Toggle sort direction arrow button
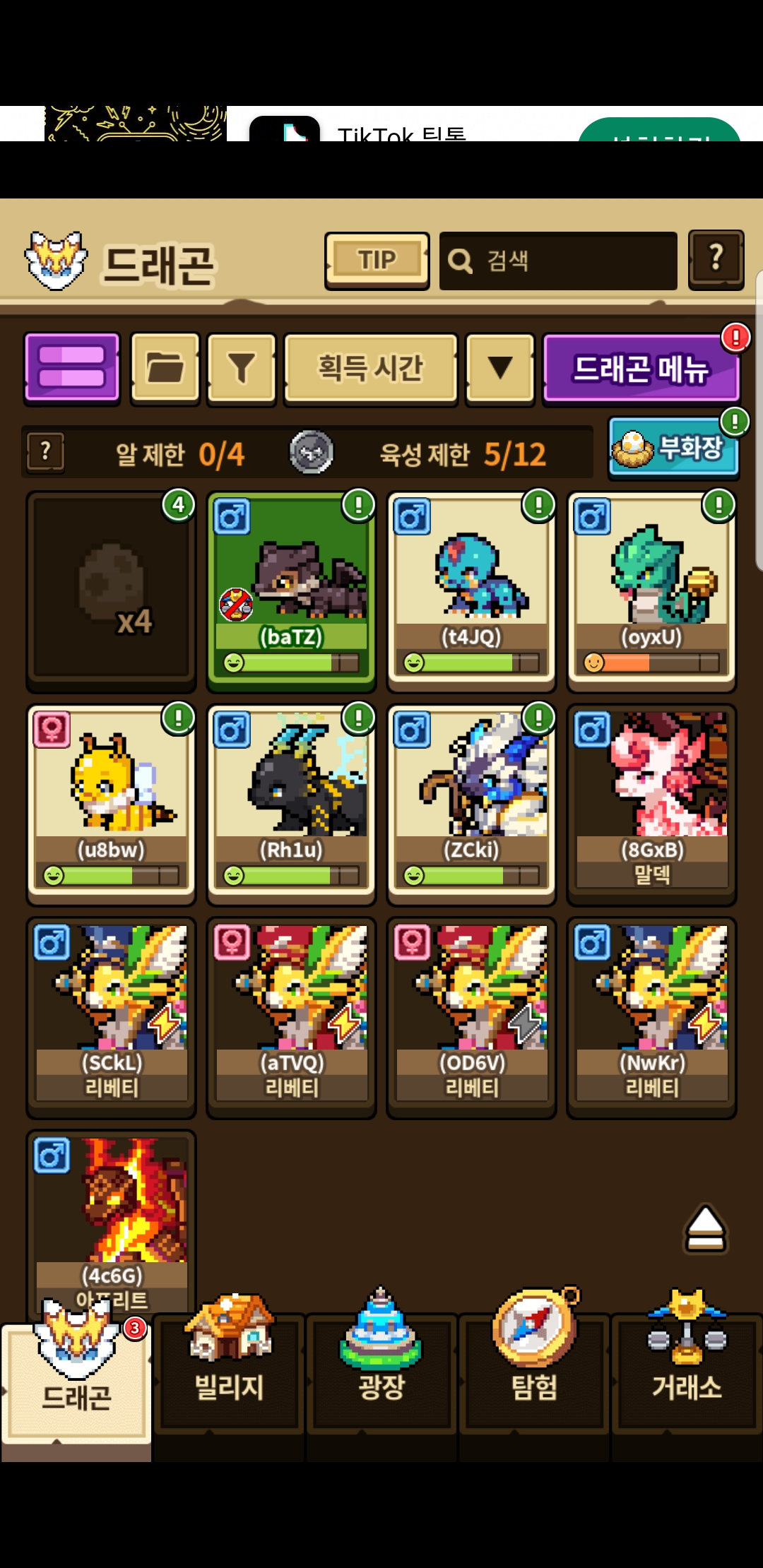Screen dimensions: 763x1568 point(500,368)
